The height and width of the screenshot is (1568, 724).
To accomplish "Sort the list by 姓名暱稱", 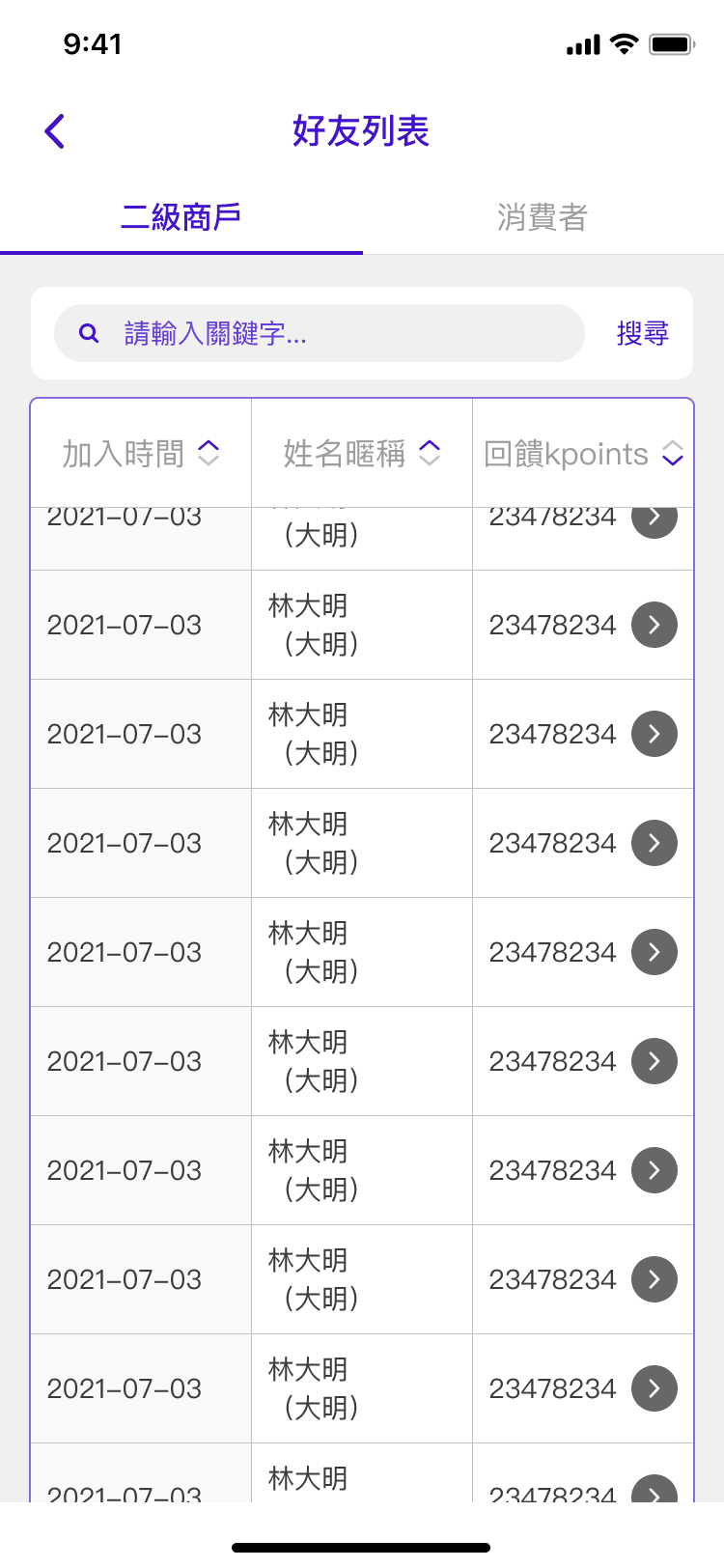I will [362, 453].
